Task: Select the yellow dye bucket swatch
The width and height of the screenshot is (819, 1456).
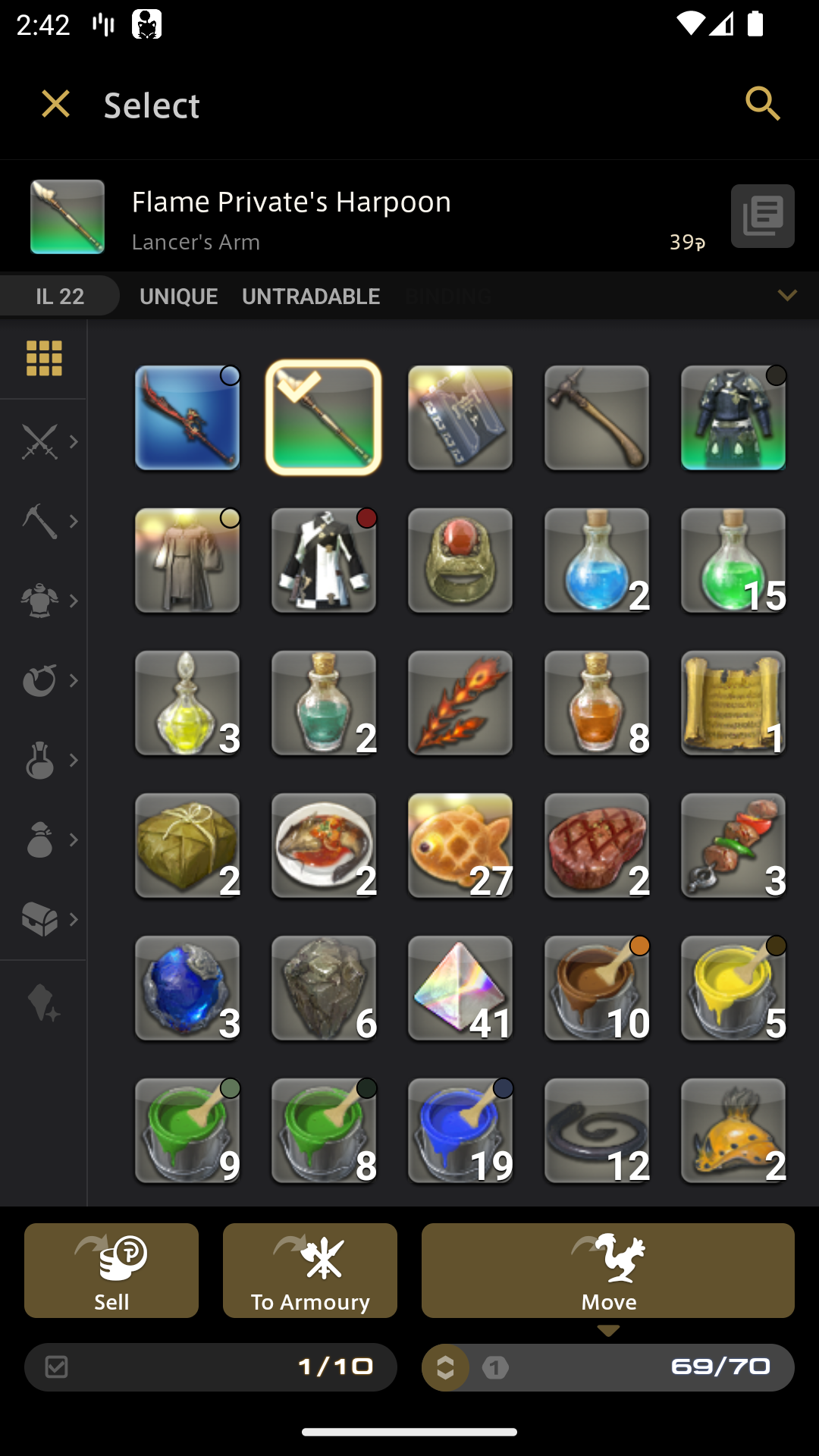Action: tap(733, 989)
